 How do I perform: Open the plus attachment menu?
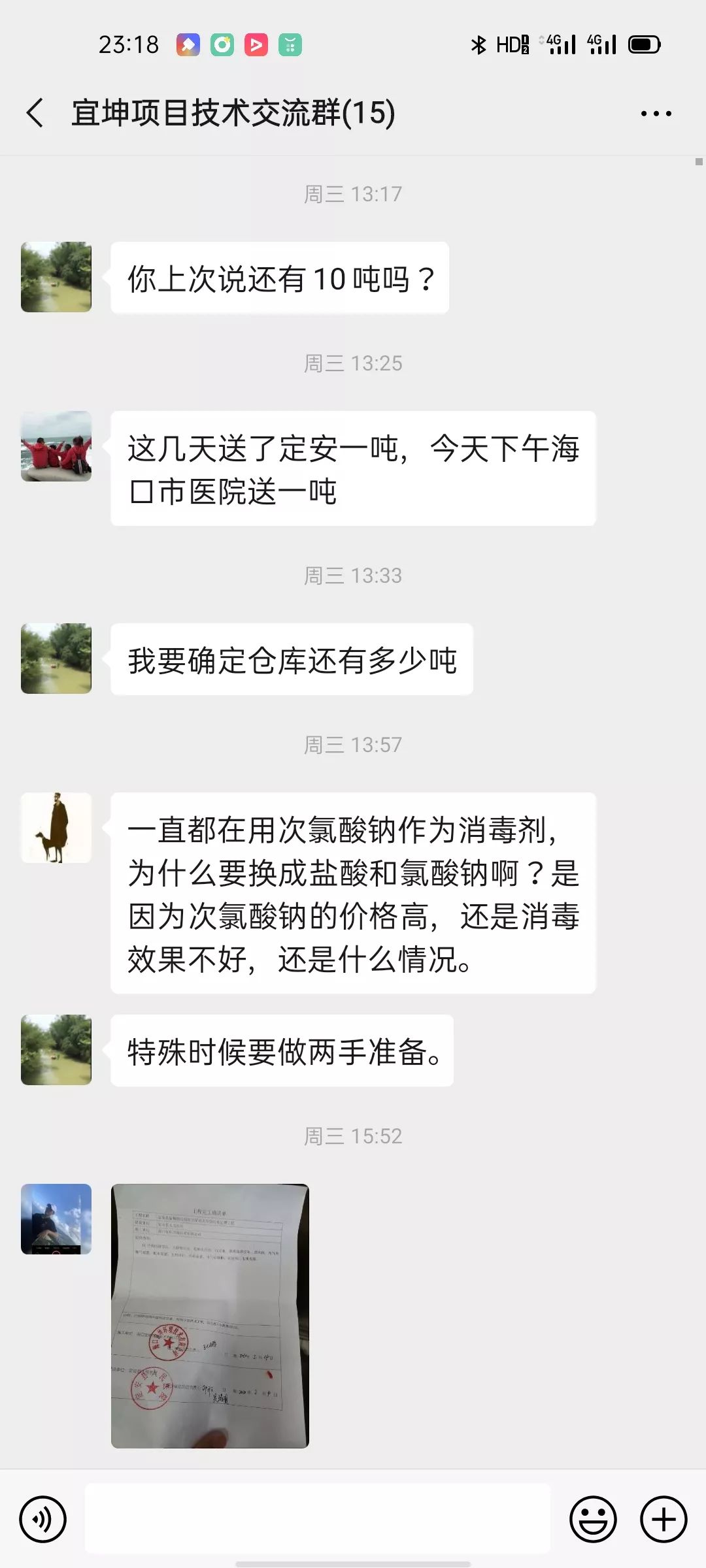click(663, 1519)
